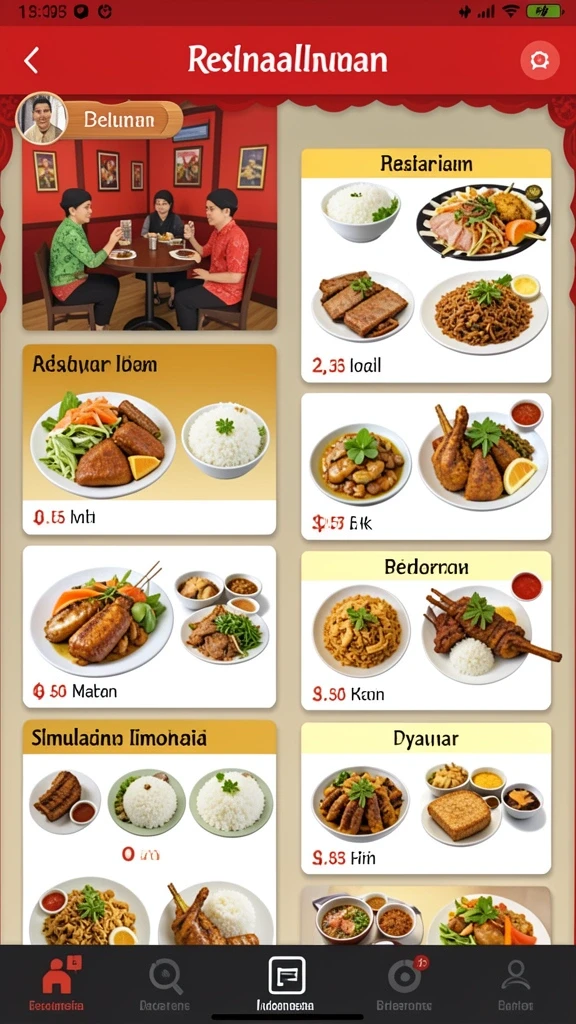Open the Dyaunar dish card
Image resolution: width=576 pixels, height=1024 pixels.
[x=426, y=798]
